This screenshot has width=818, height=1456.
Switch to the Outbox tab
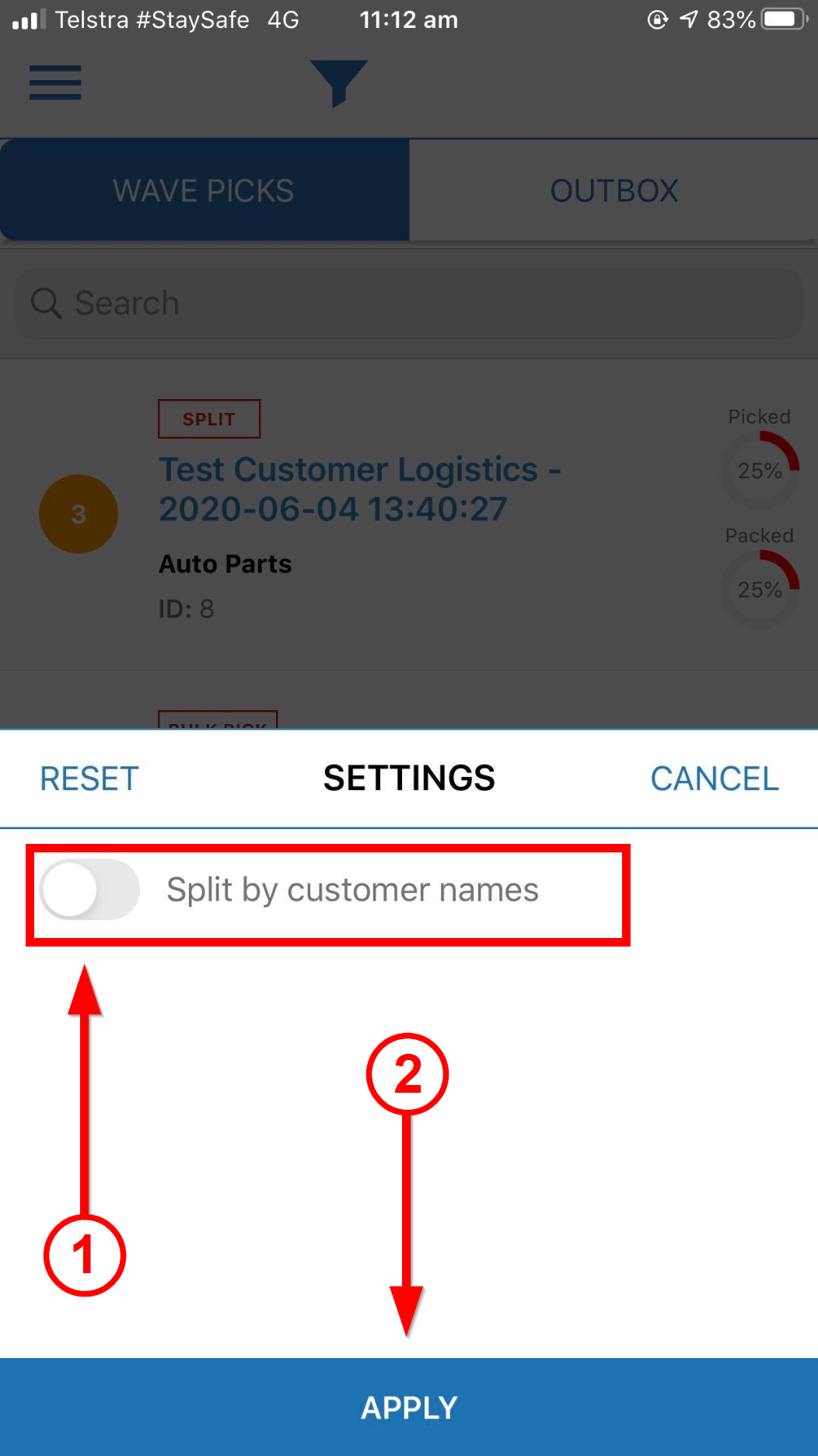point(613,191)
